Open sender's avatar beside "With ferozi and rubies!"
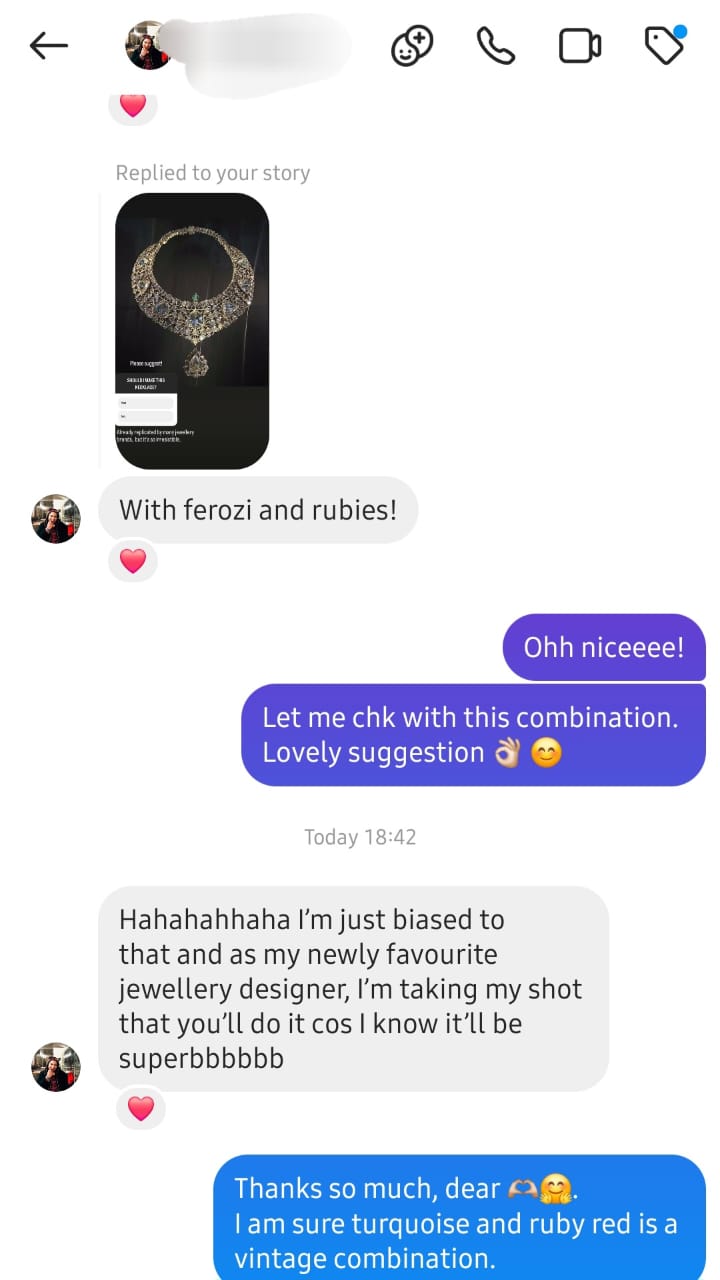 (x=56, y=519)
